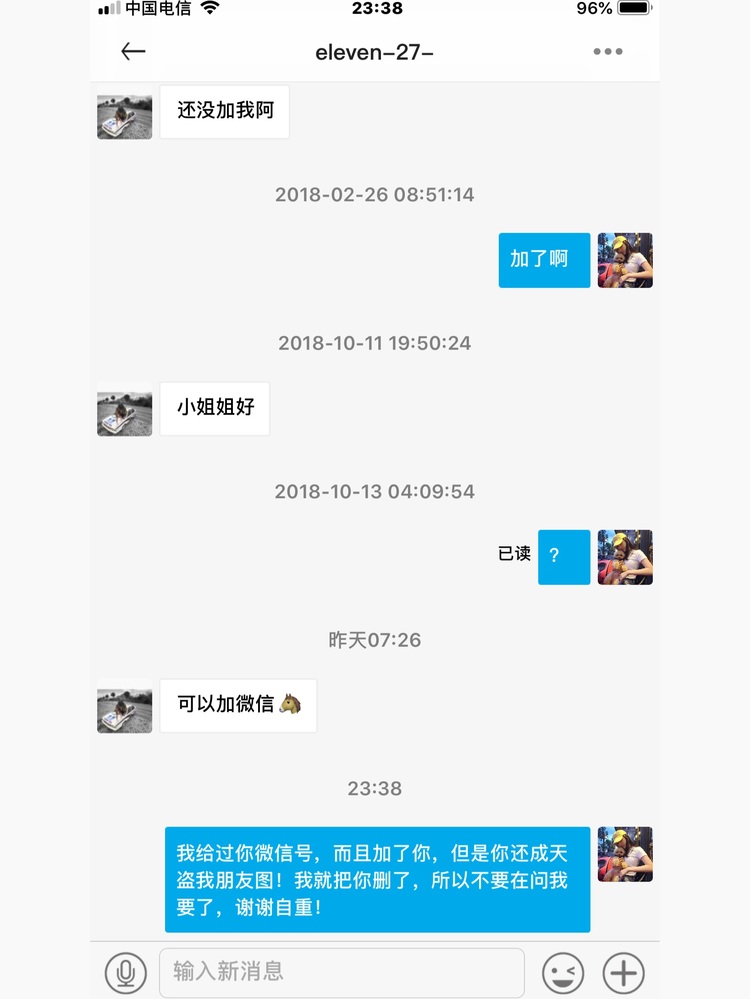The image size is (750, 999).
Task: Go back from the eleven-27- chat
Action: click(x=133, y=52)
